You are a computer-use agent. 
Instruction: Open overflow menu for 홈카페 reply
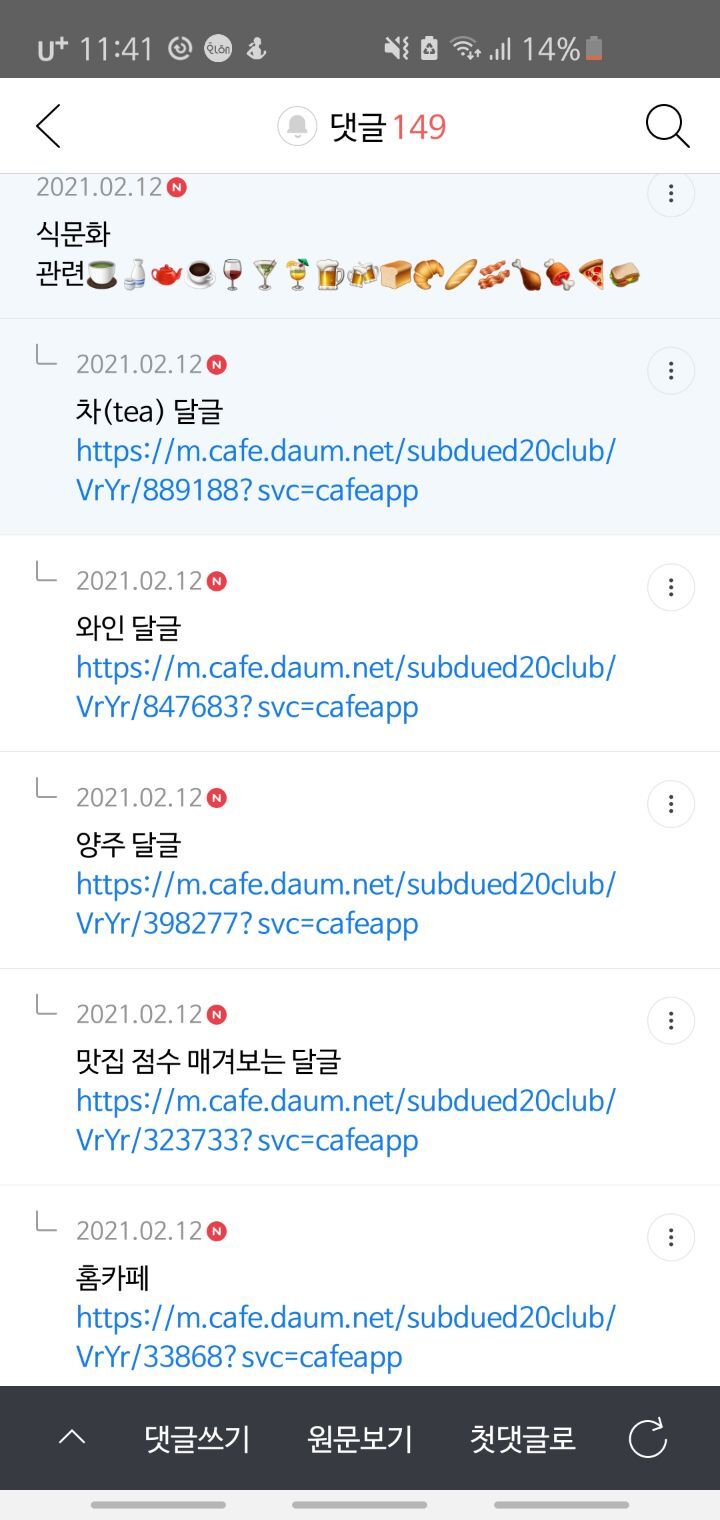tap(671, 1238)
